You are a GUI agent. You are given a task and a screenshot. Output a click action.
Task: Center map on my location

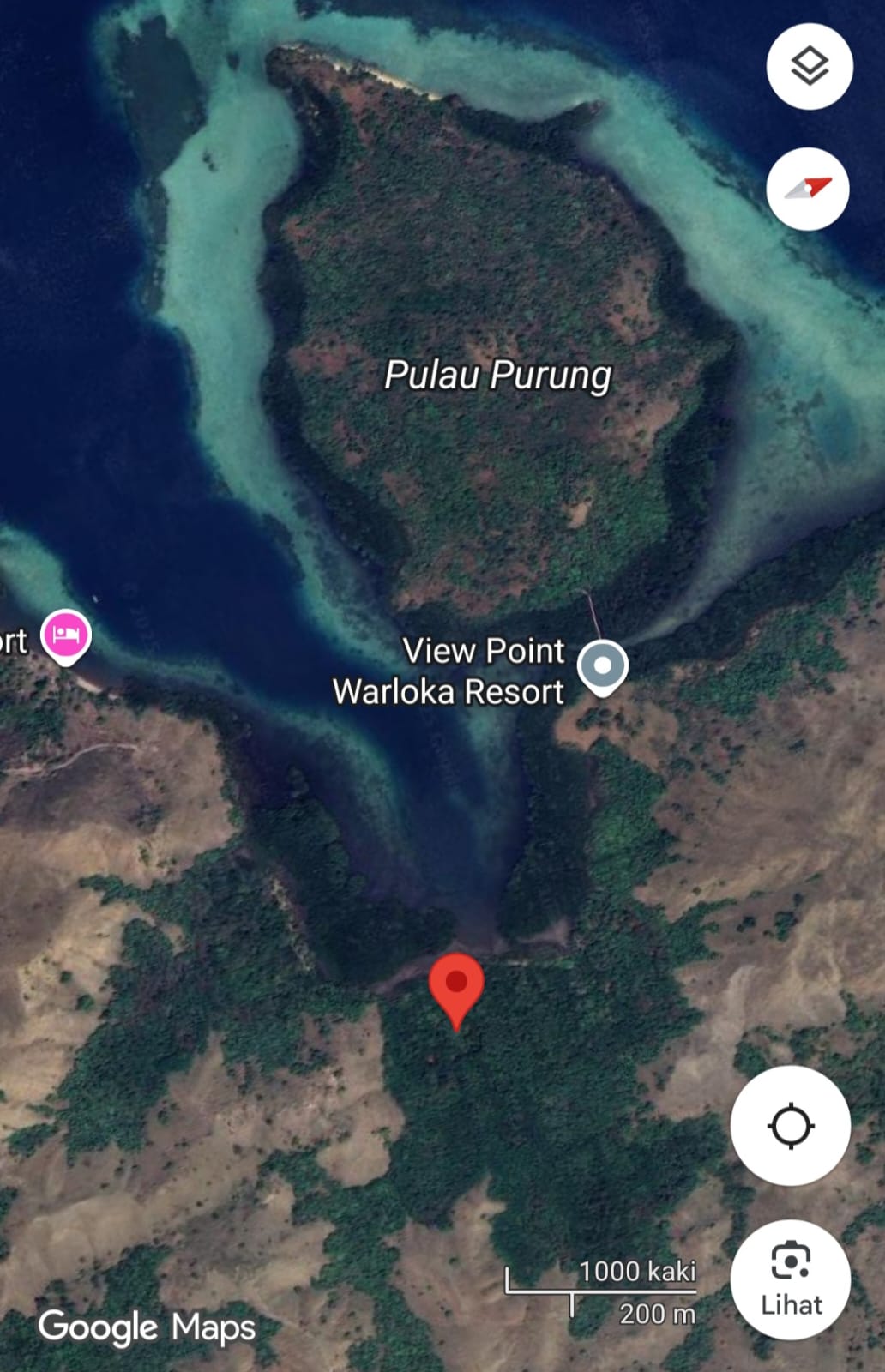click(790, 1126)
